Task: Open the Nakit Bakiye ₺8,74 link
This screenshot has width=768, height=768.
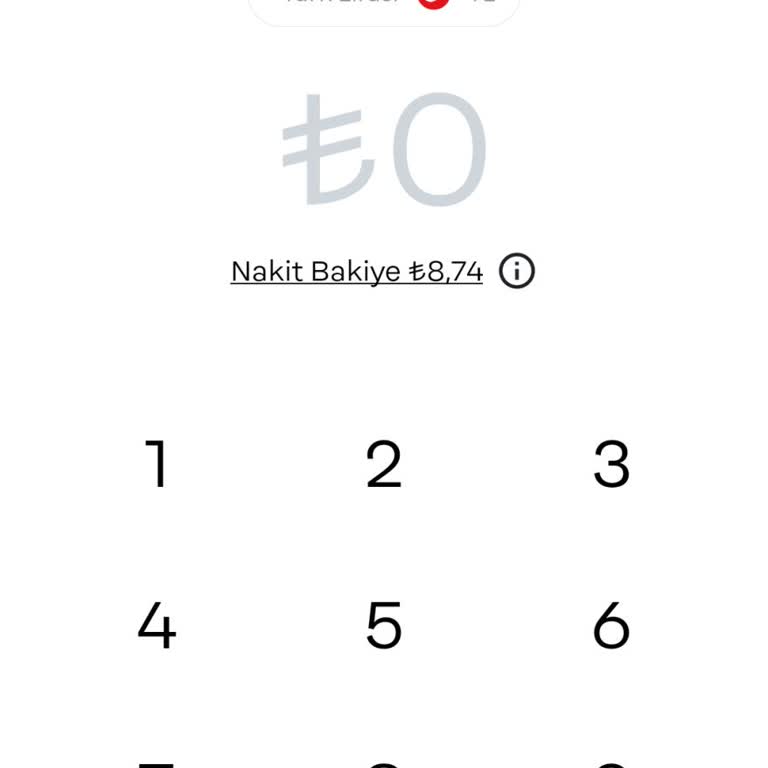Action: (356, 271)
